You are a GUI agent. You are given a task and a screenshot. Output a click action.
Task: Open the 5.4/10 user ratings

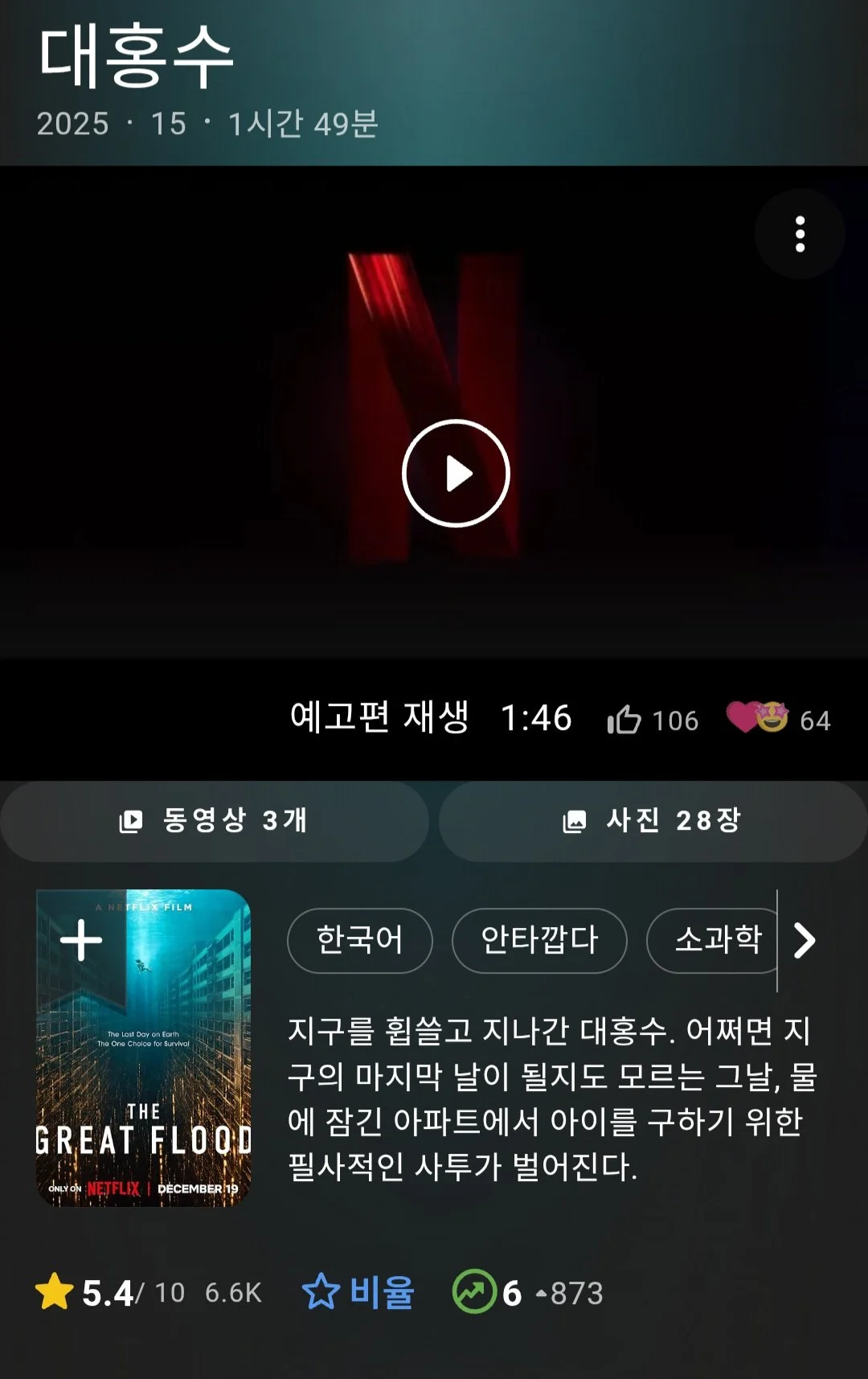click(111, 1292)
